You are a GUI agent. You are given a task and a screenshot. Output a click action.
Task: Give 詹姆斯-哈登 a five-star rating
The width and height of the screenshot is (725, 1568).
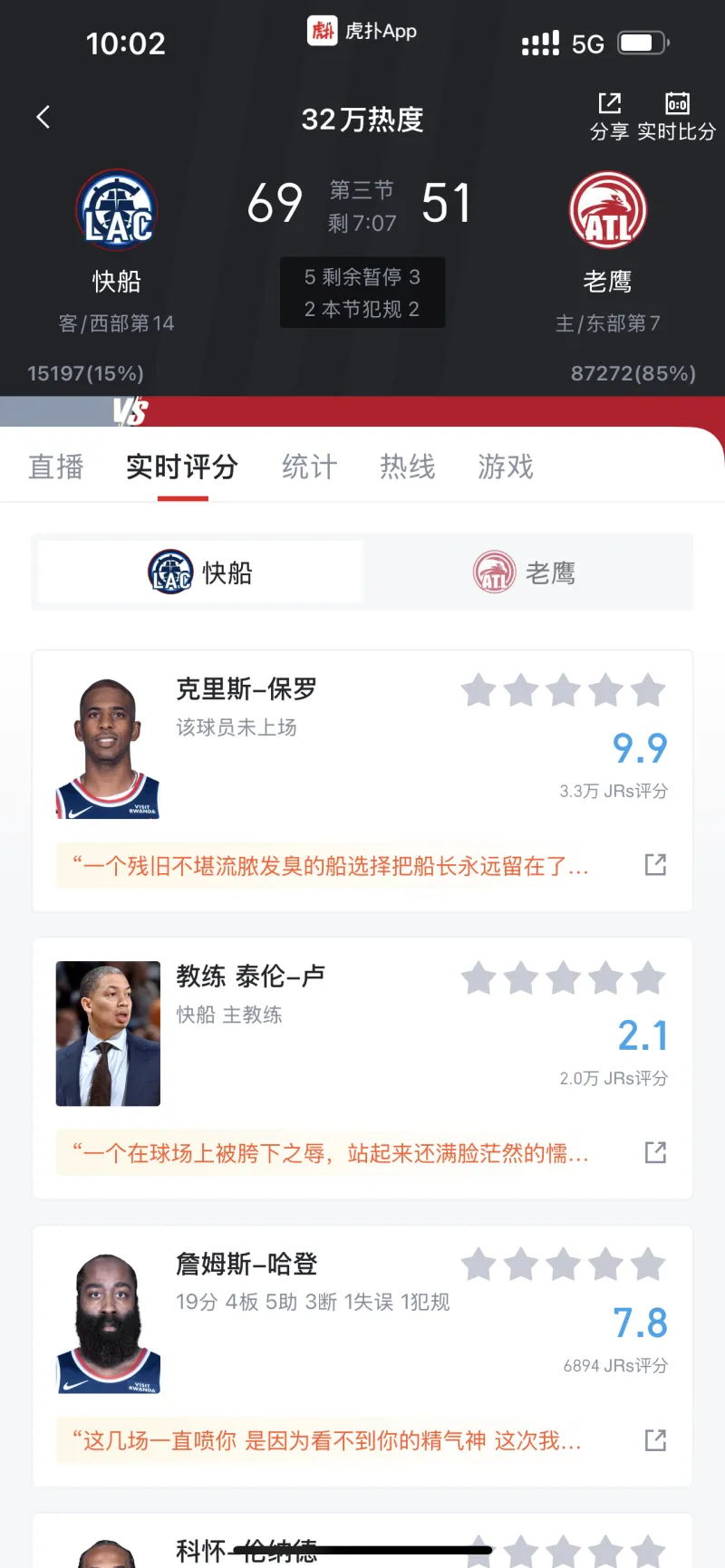[x=648, y=1265]
